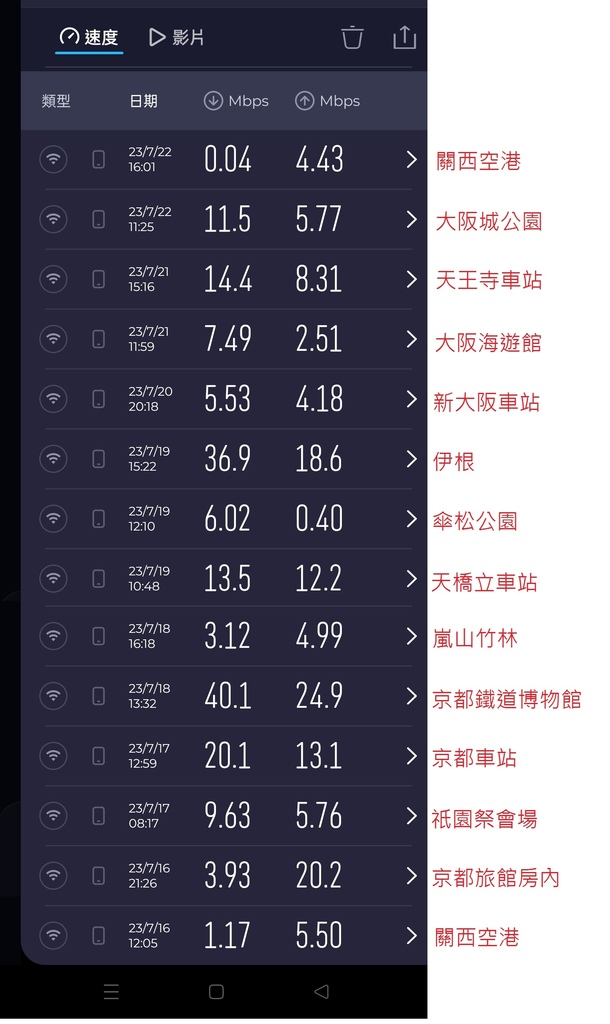The image size is (610, 1024).
Task: Sort results by 日期 column
Action: pyautogui.click(x=143, y=101)
